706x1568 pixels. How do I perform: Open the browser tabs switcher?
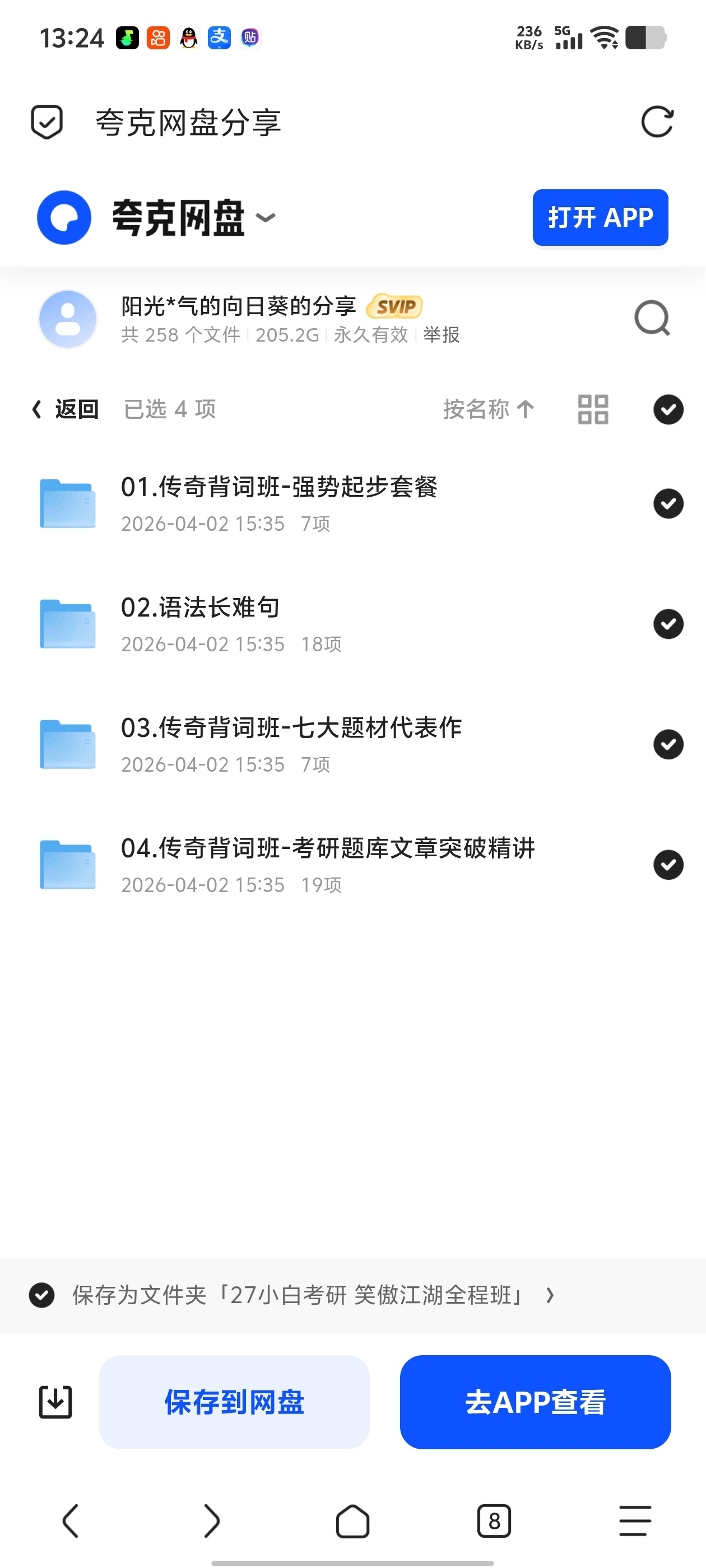(x=494, y=1521)
